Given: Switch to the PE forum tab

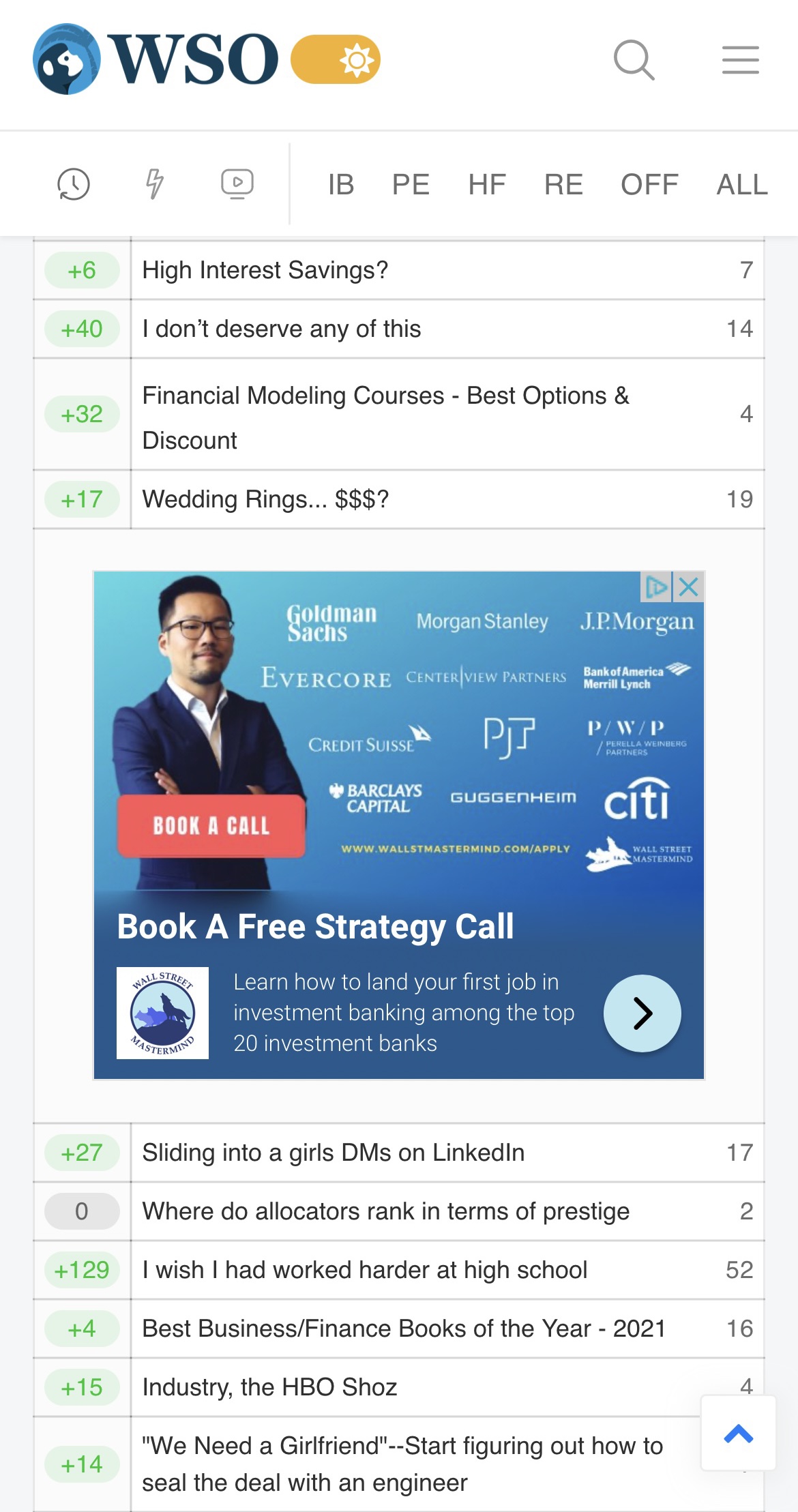Looking at the screenshot, I should [411, 185].
